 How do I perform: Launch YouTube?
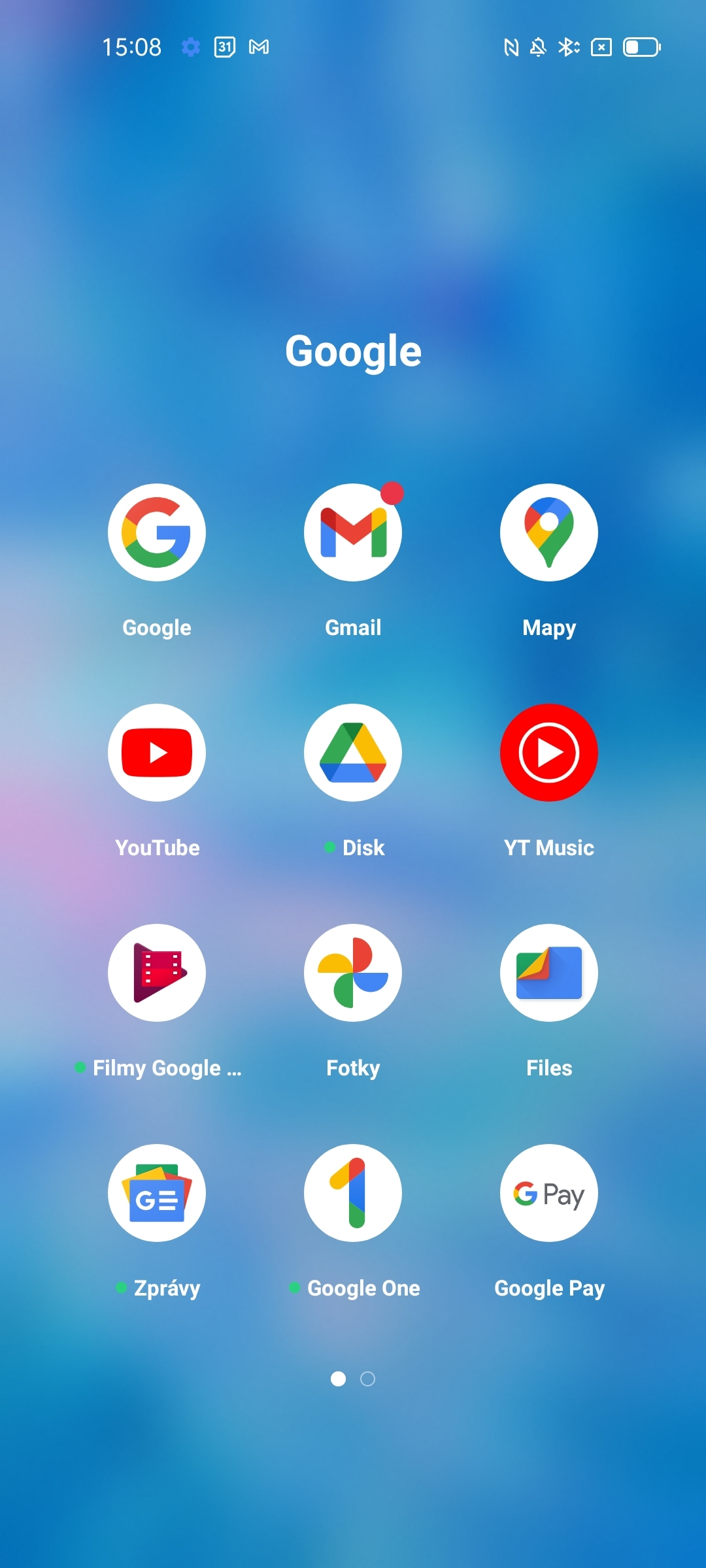(156, 752)
